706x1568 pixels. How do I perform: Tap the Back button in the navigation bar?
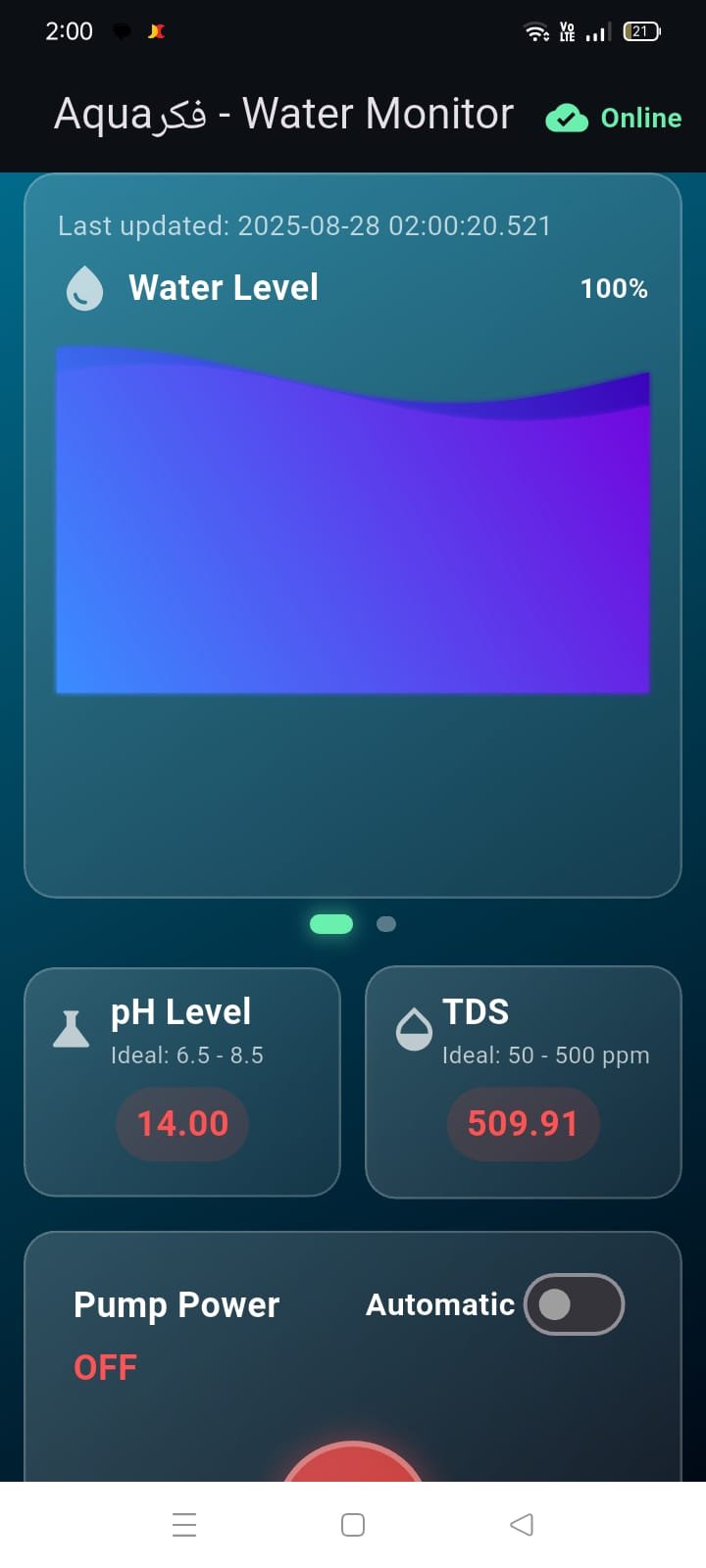coord(521,1525)
